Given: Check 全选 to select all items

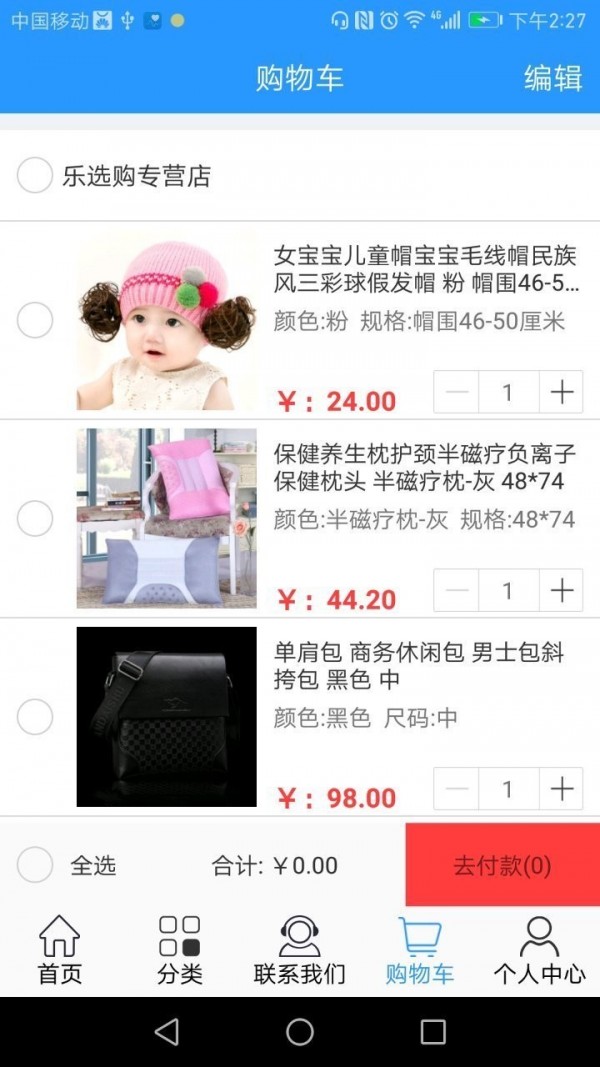Looking at the screenshot, I should (35, 865).
